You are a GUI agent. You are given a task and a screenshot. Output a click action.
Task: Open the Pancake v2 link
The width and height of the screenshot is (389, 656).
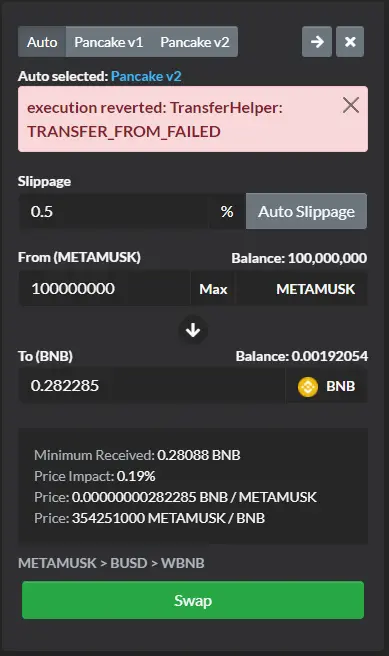pos(146,76)
